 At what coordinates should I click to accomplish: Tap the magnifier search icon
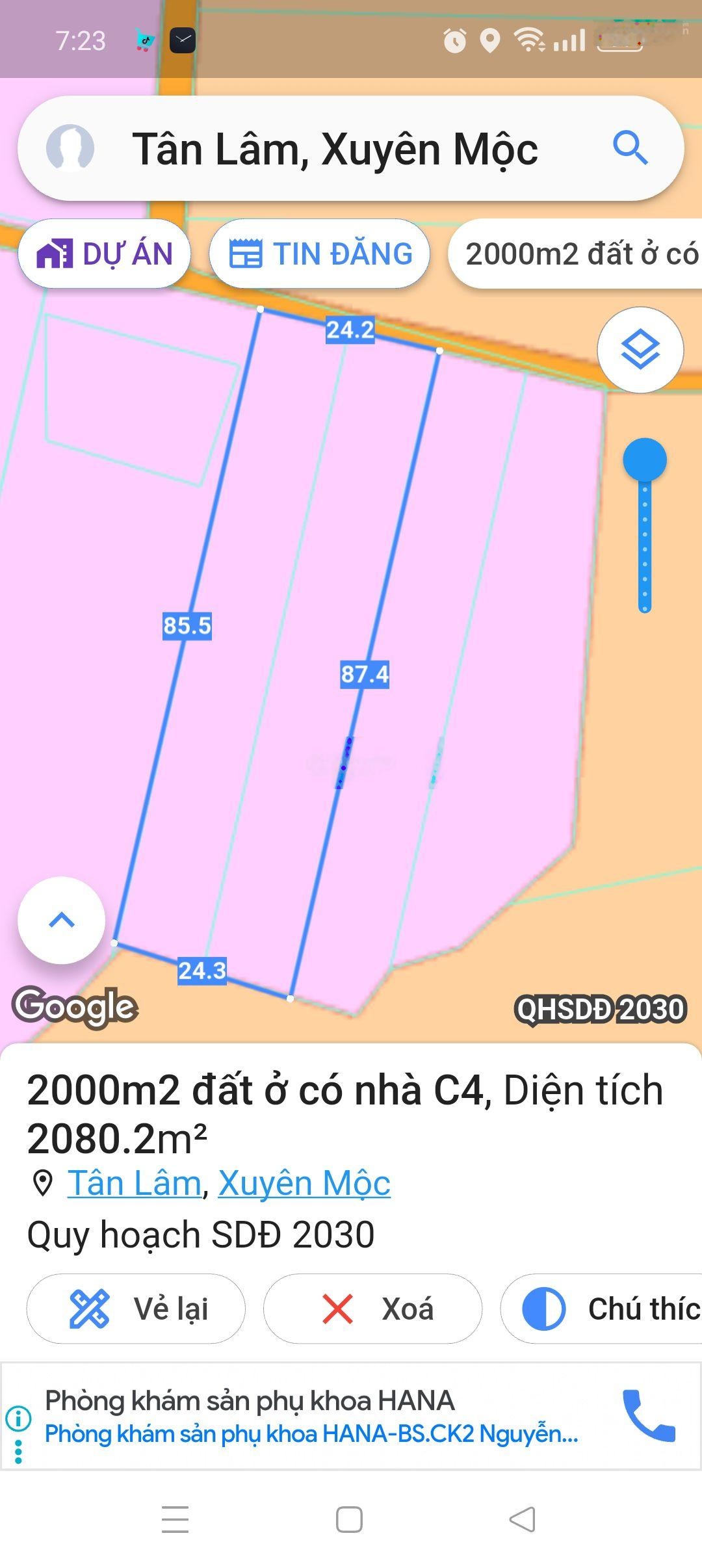pos(629,148)
